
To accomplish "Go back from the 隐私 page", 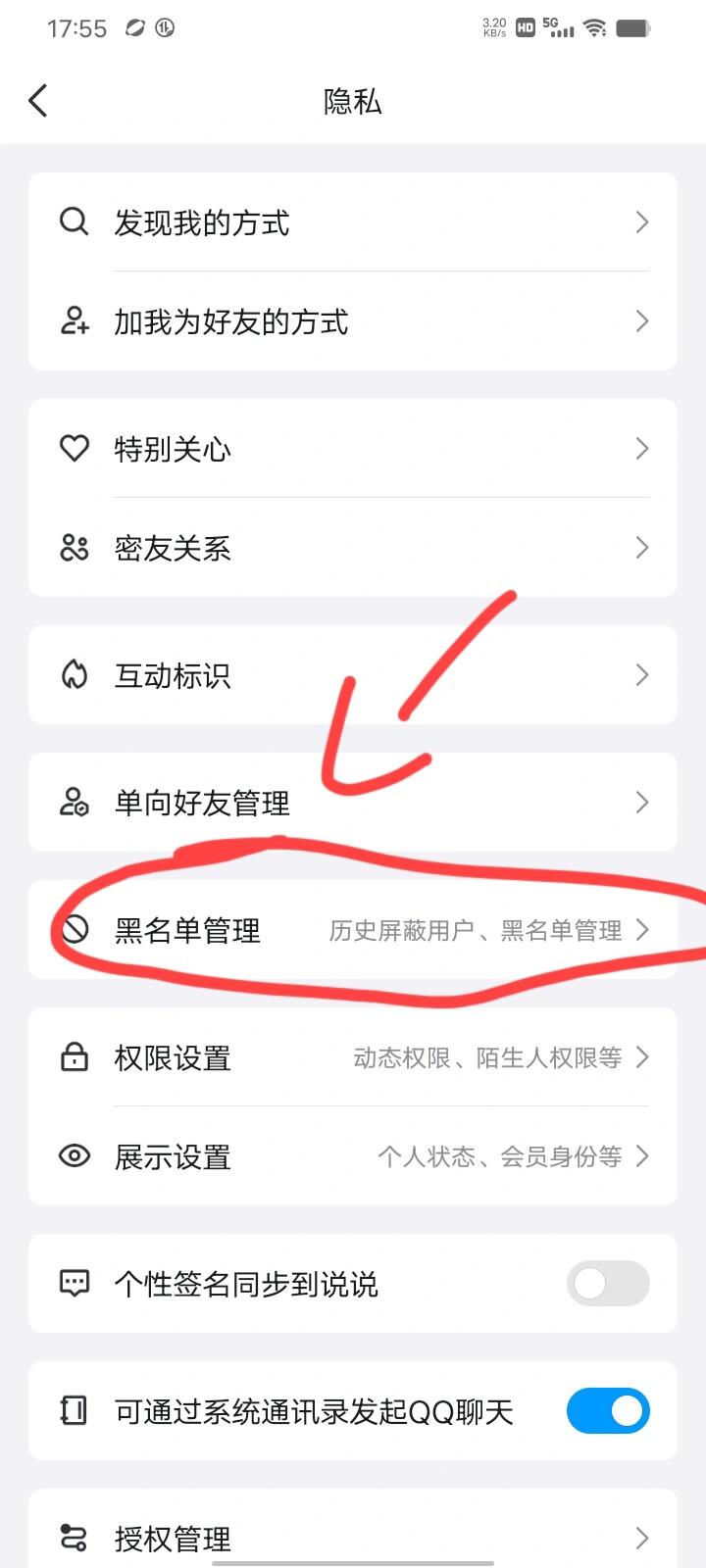I will [38, 101].
